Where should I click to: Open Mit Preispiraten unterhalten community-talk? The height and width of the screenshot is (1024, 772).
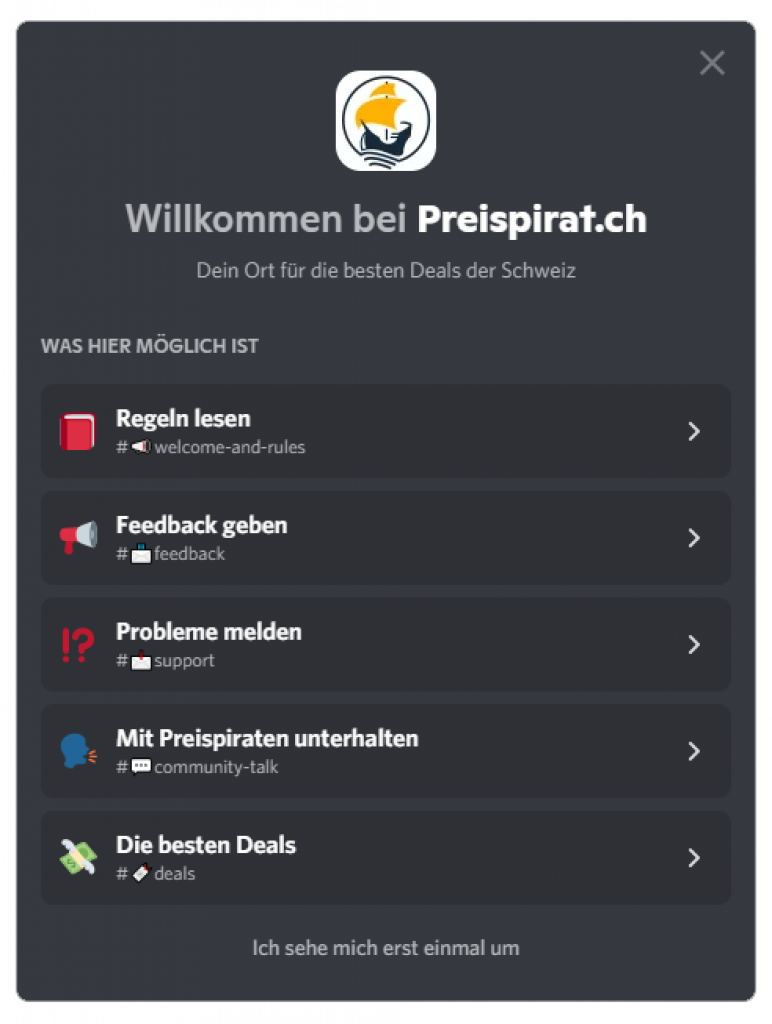(385, 751)
